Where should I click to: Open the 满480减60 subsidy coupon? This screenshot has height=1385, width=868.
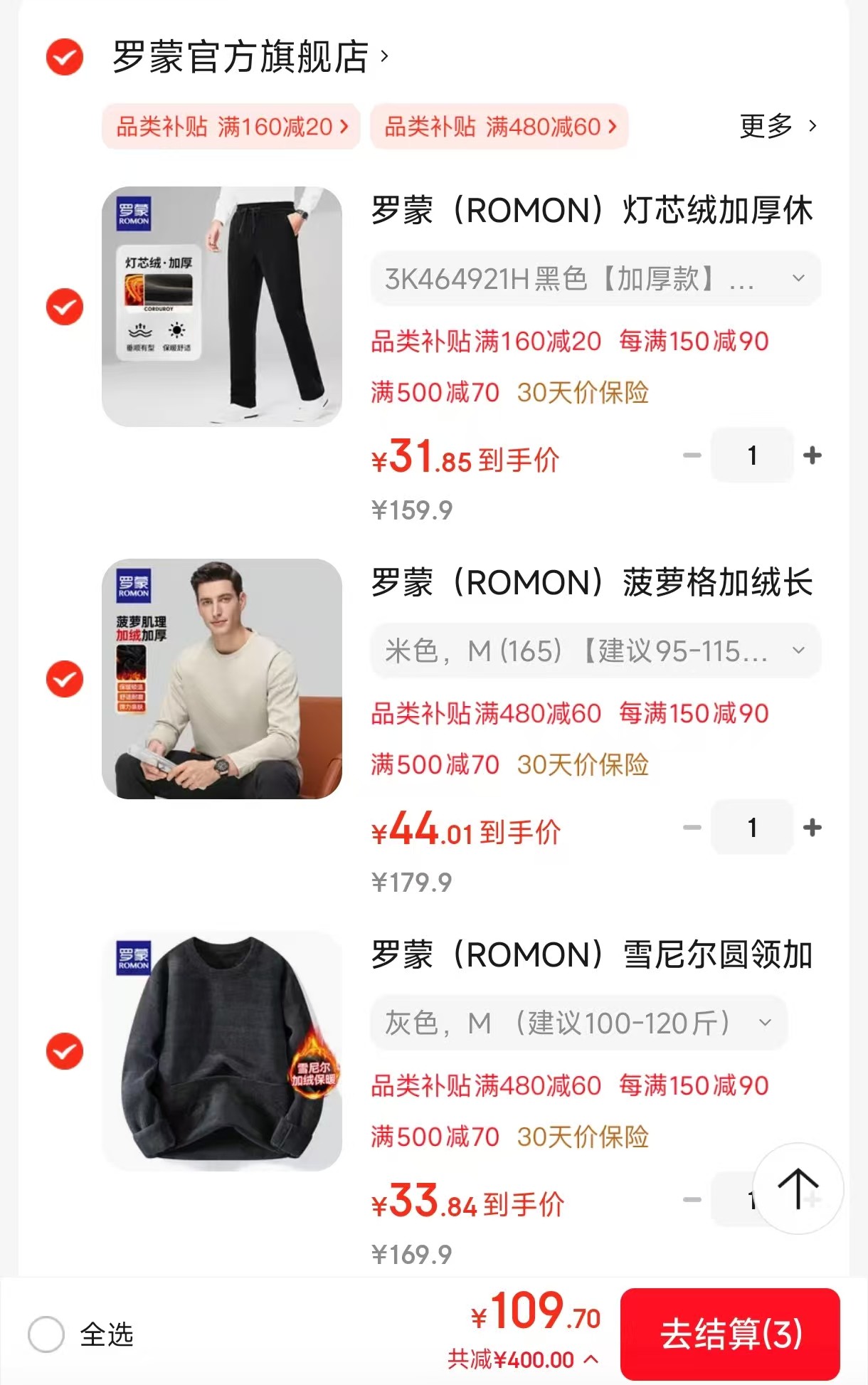tap(499, 127)
